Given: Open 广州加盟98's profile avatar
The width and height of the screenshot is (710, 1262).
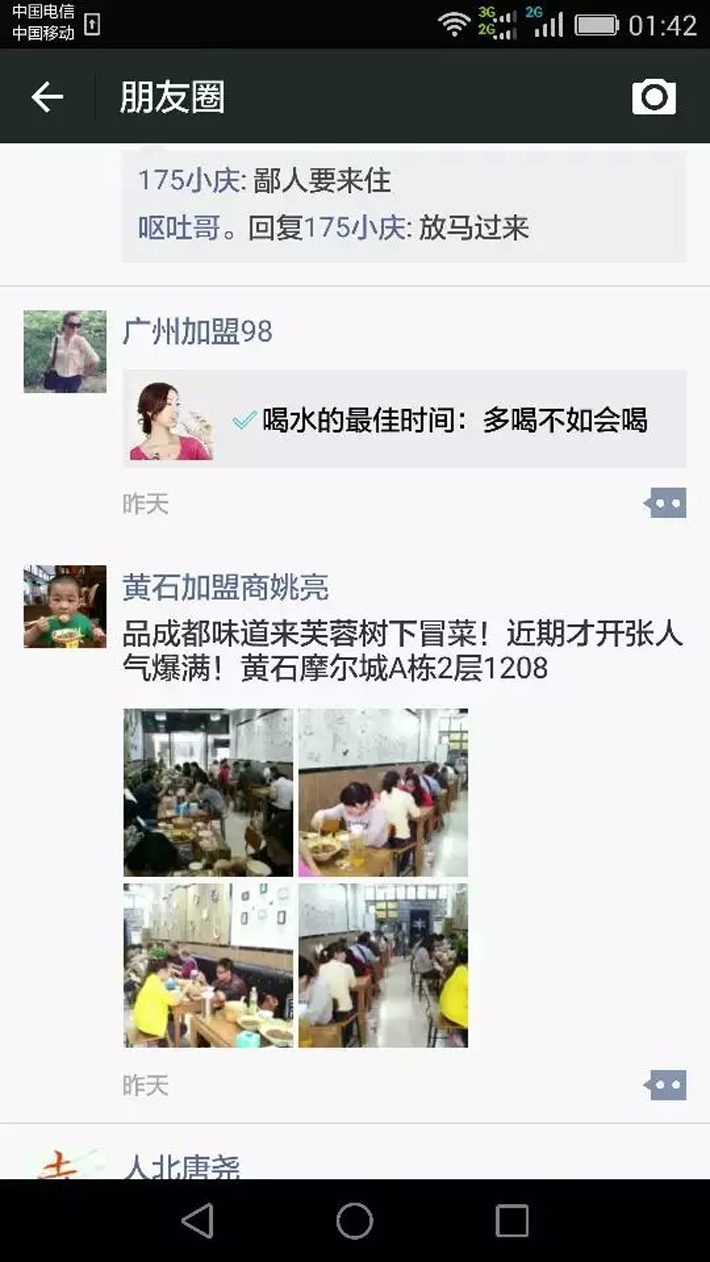Looking at the screenshot, I should (65, 351).
